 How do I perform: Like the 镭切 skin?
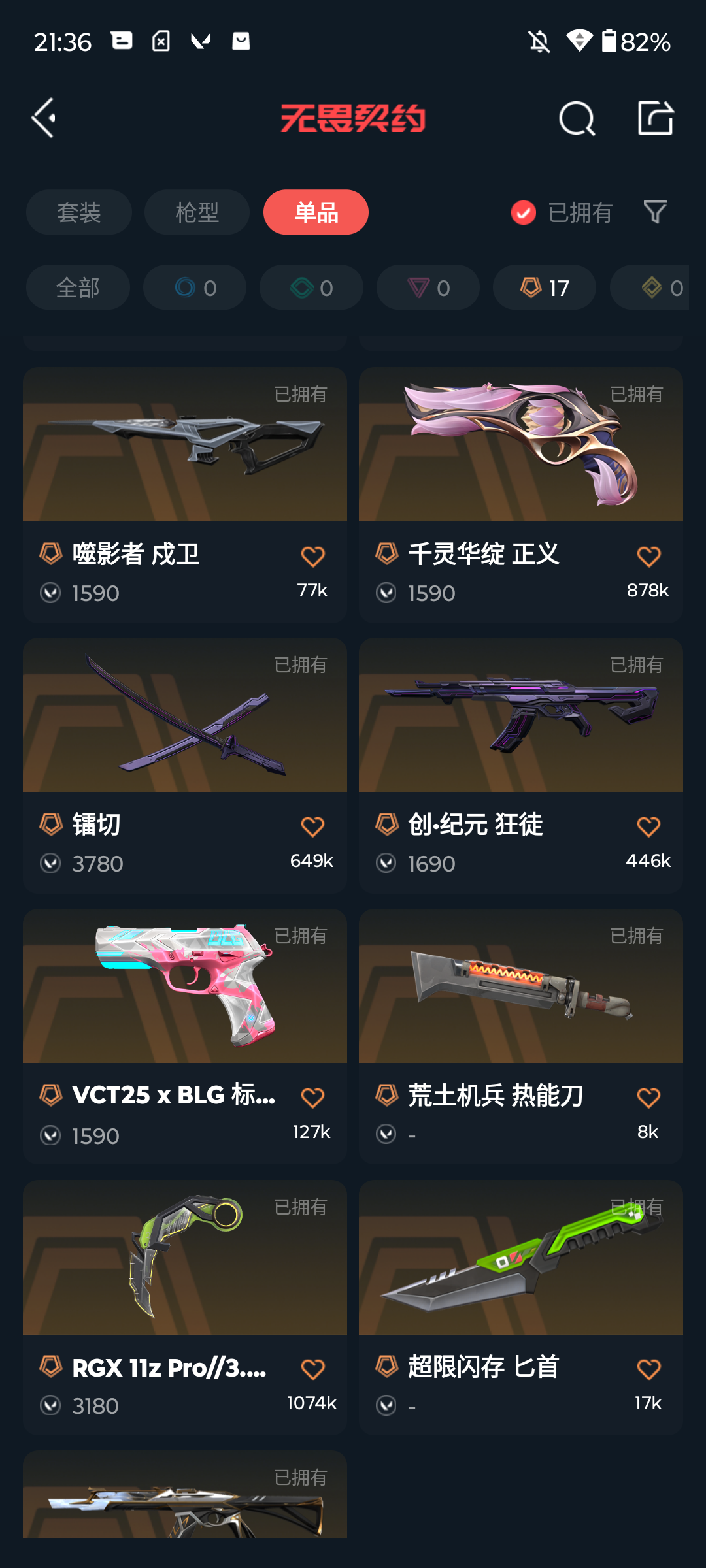[x=312, y=827]
